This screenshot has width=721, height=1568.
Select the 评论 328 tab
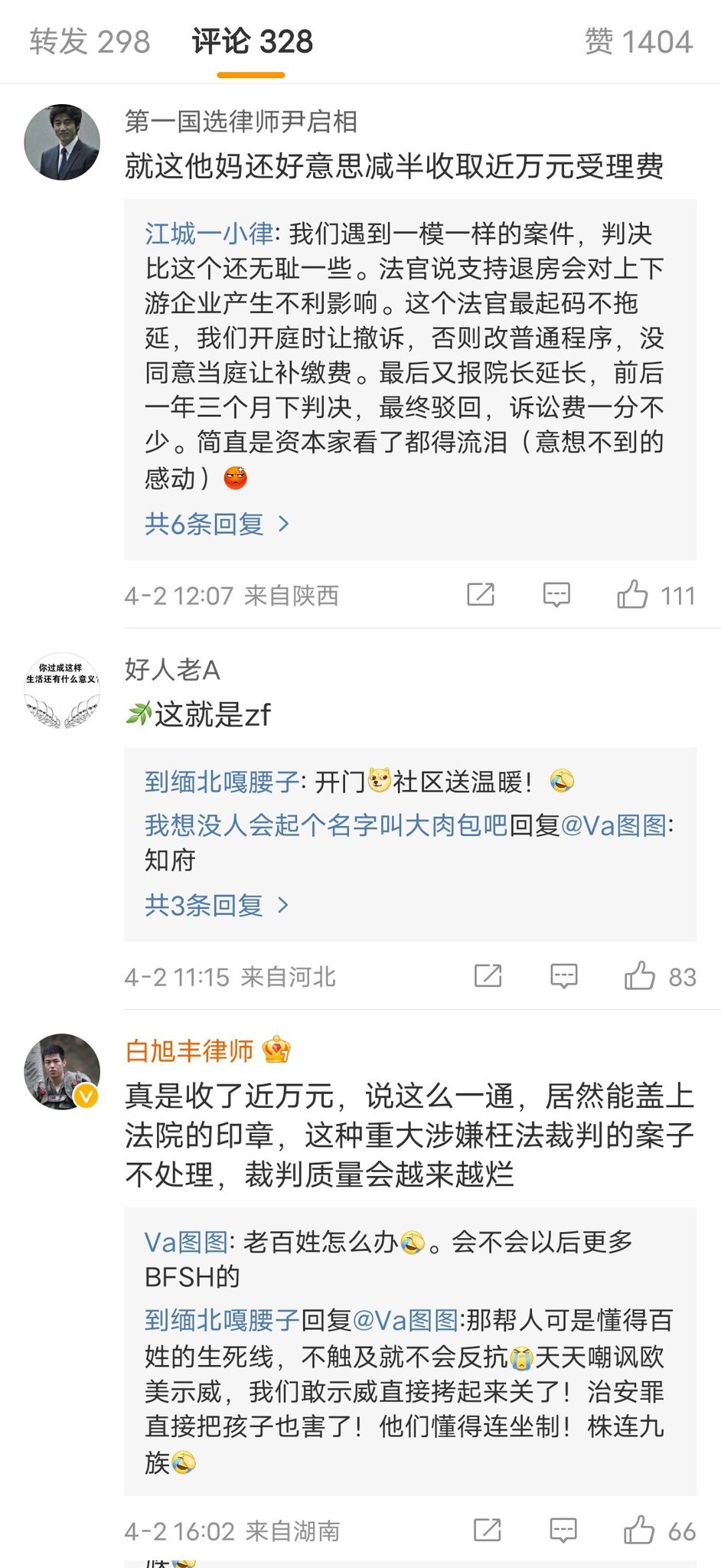point(252,41)
